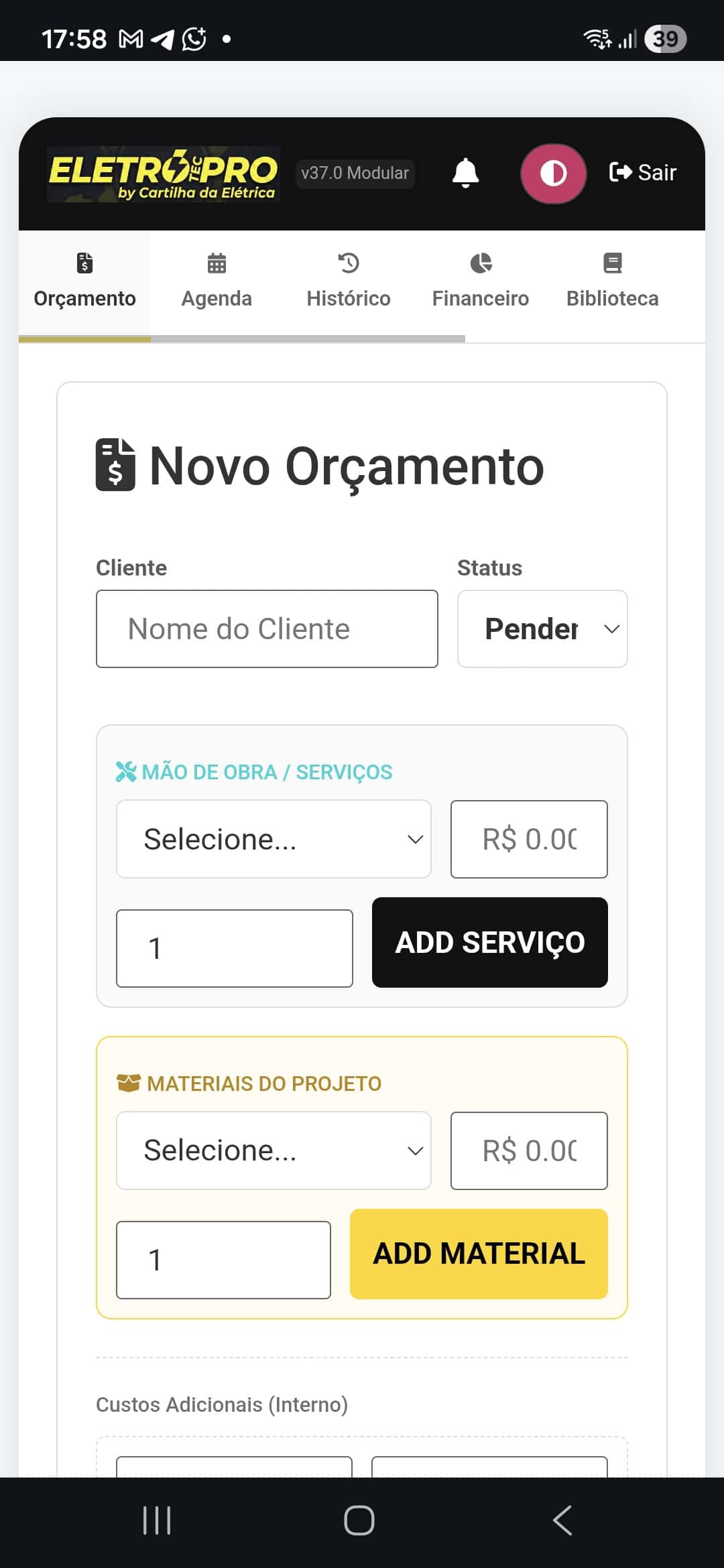Screen dimensions: 724x1568
Task: Tap the profile avatar circle
Action: [x=553, y=173]
